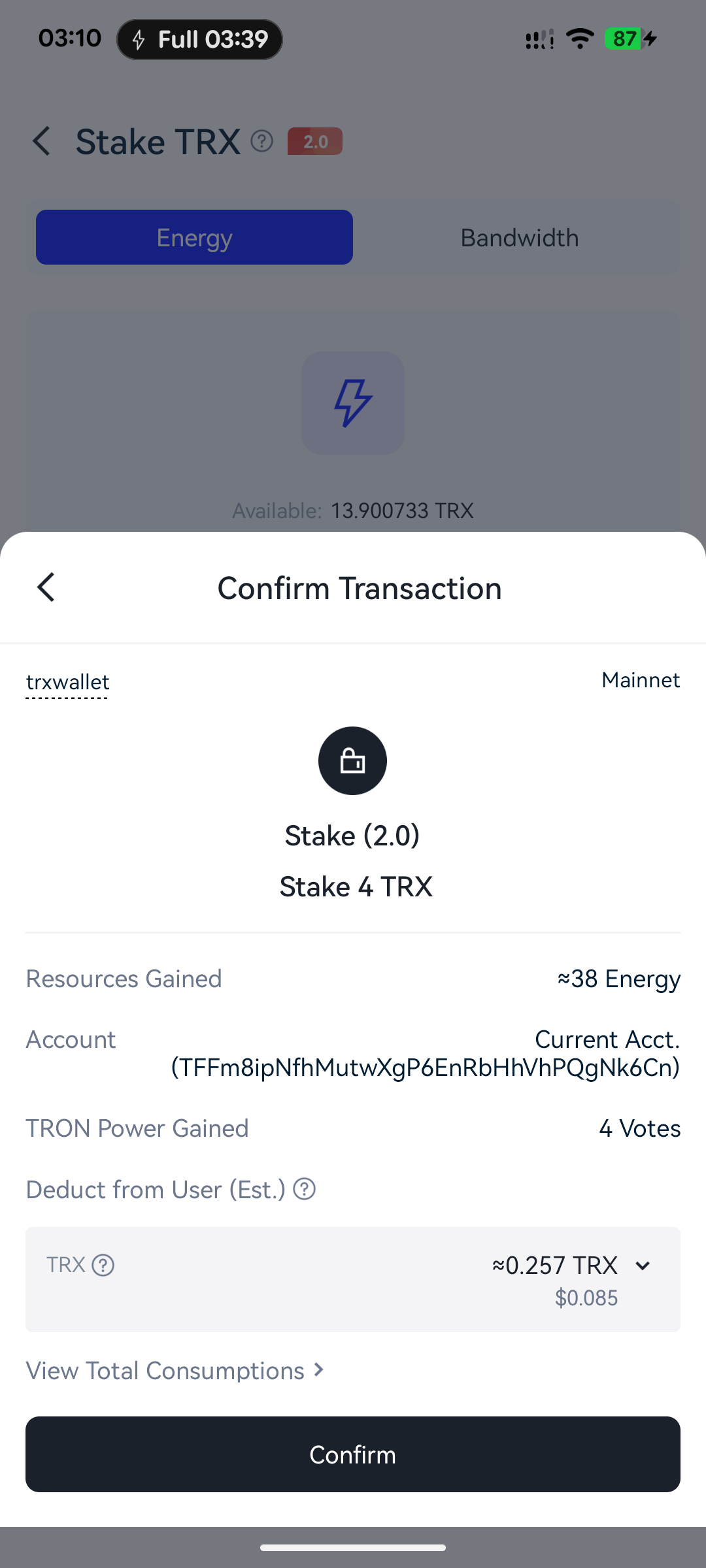Expand the ≈0.257 TRX fee dropdown
The width and height of the screenshot is (706, 1568).
tap(643, 1266)
